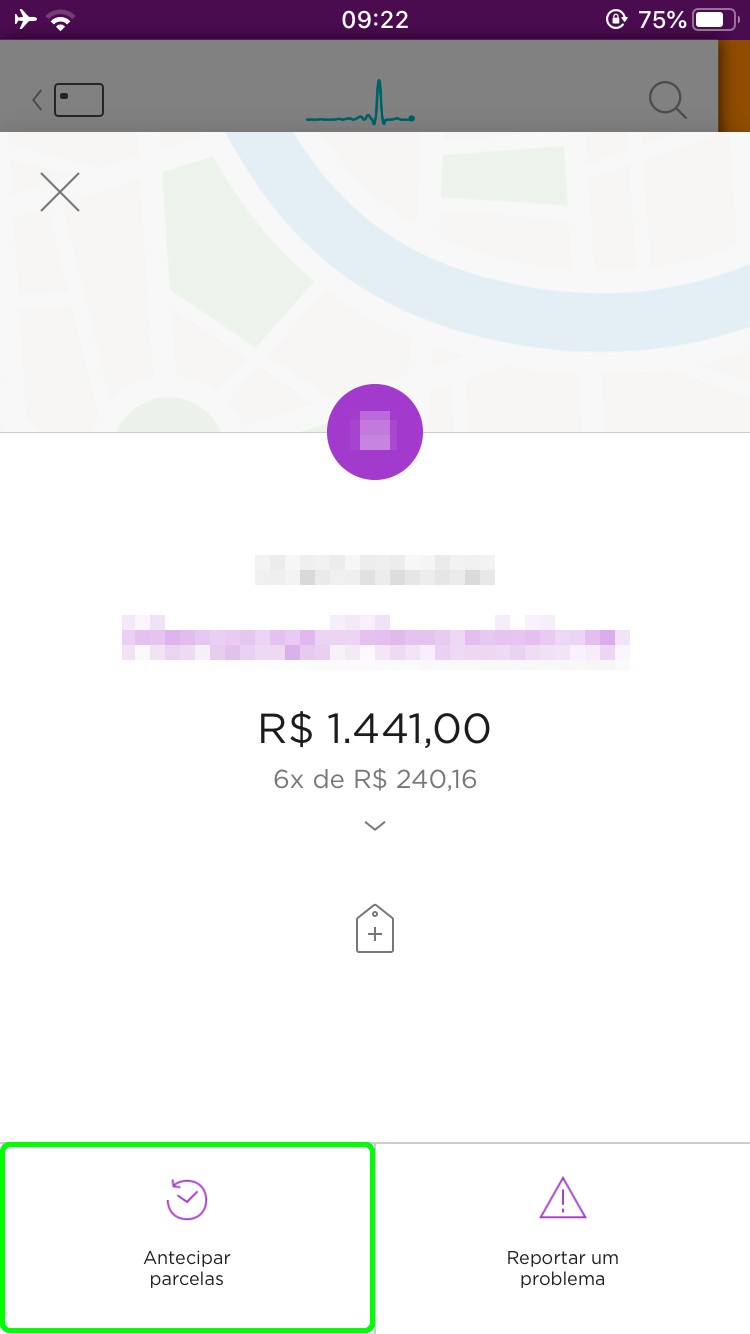Close the purchase details sheet
The image size is (750, 1334).
click(60, 192)
